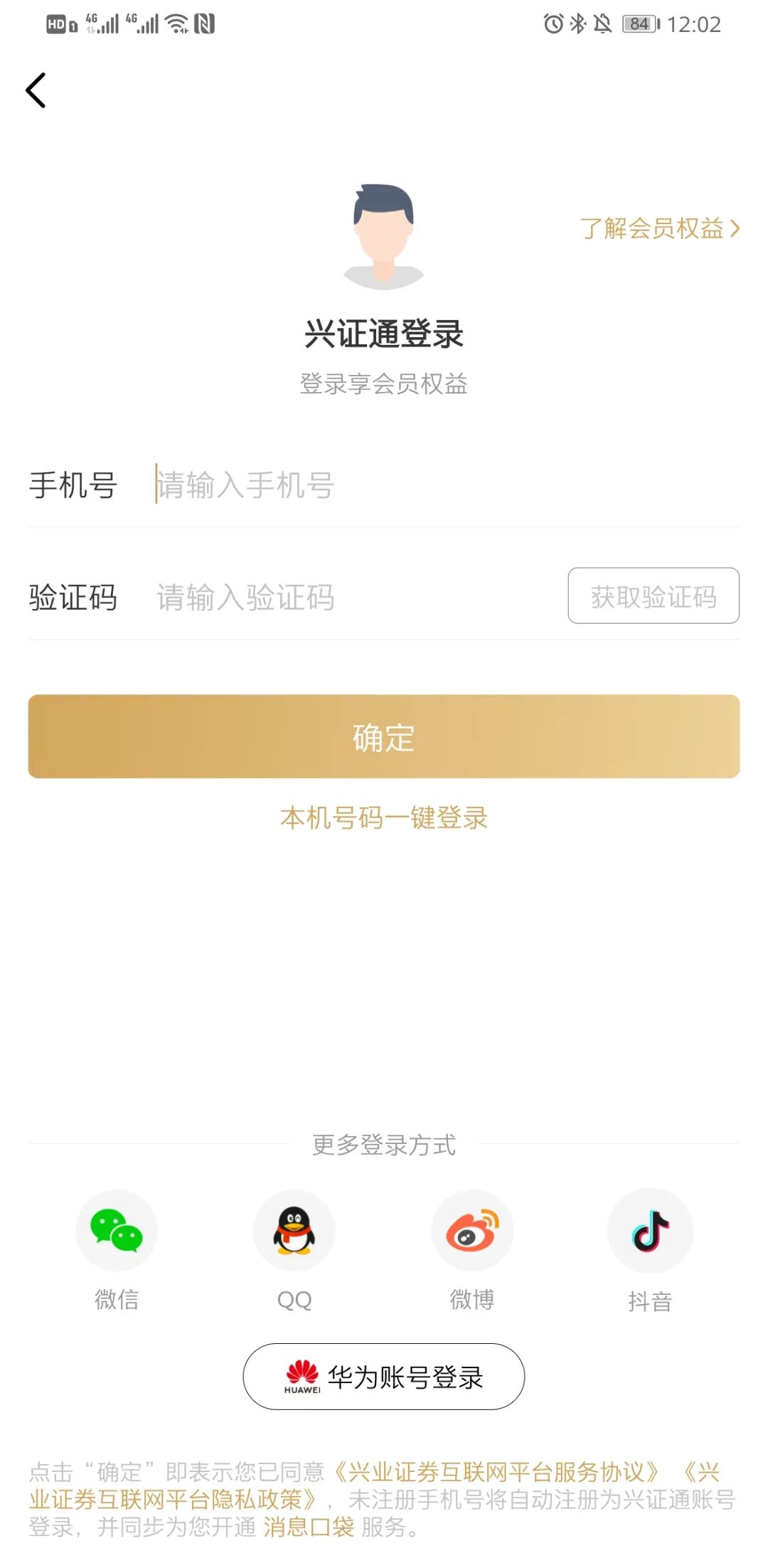
Task: Confirm login with the 确定 button
Action: point(384,736)
